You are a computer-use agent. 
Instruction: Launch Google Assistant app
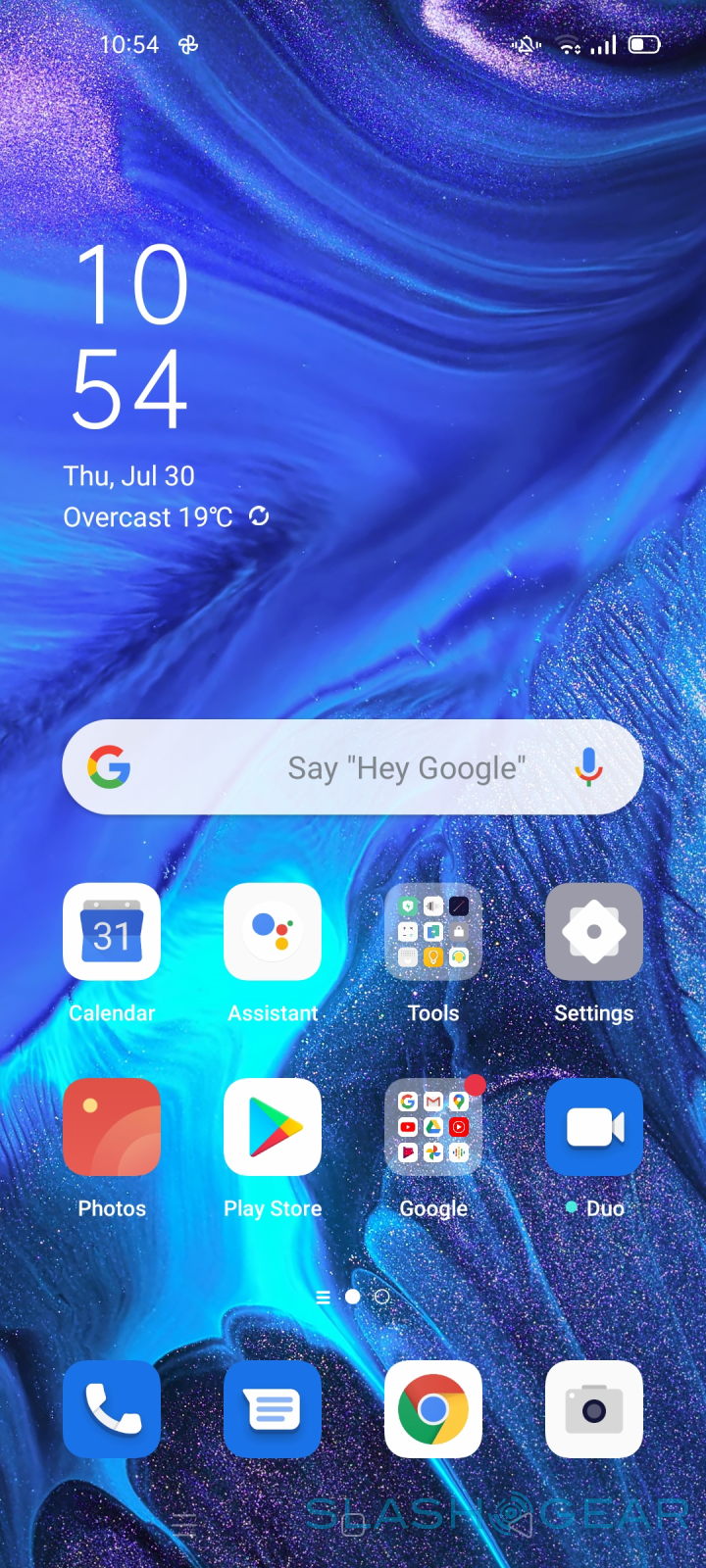[x=273, y=933]
